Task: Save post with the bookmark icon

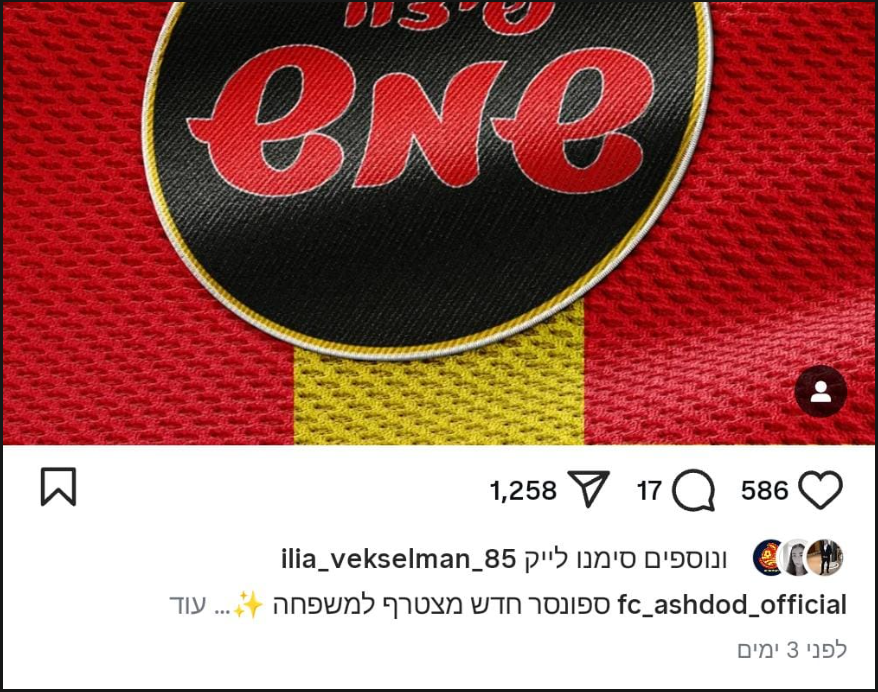Action: click(x=58, y=487)
